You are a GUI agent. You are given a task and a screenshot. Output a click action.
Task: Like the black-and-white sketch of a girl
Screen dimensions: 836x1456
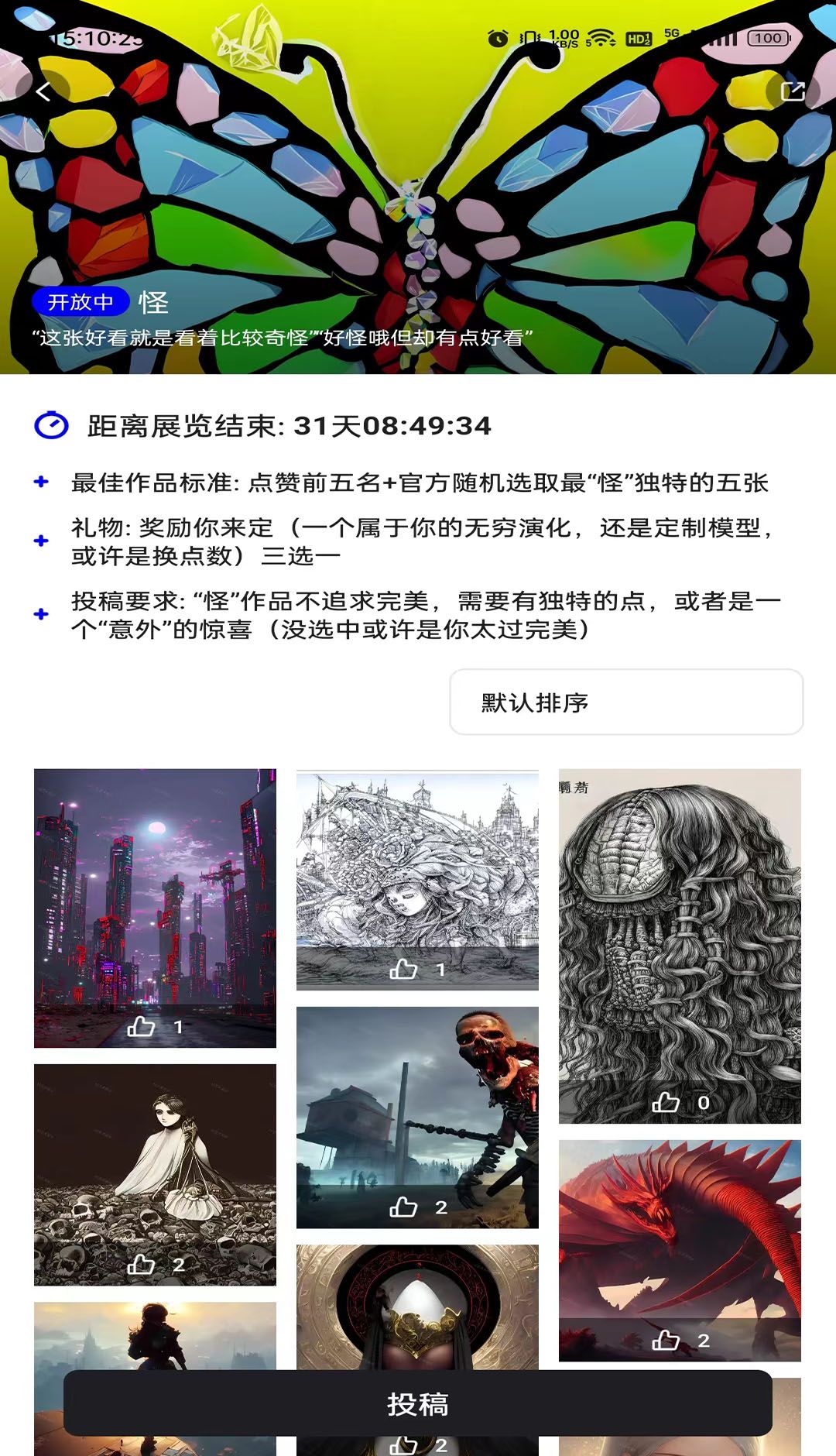pyautogui.click(x=403, y=970)
